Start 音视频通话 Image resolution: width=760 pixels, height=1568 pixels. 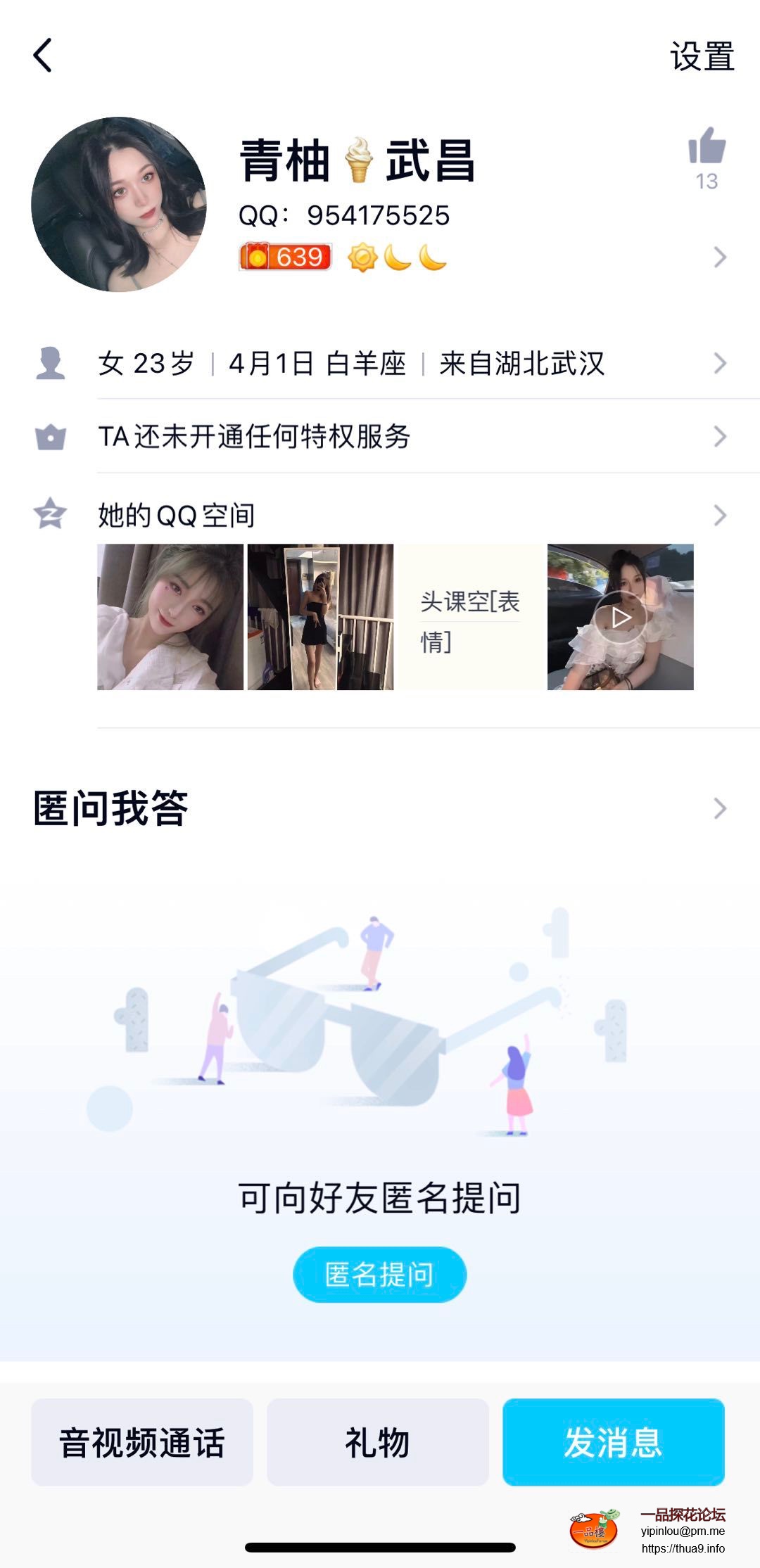coord(142,1442)
